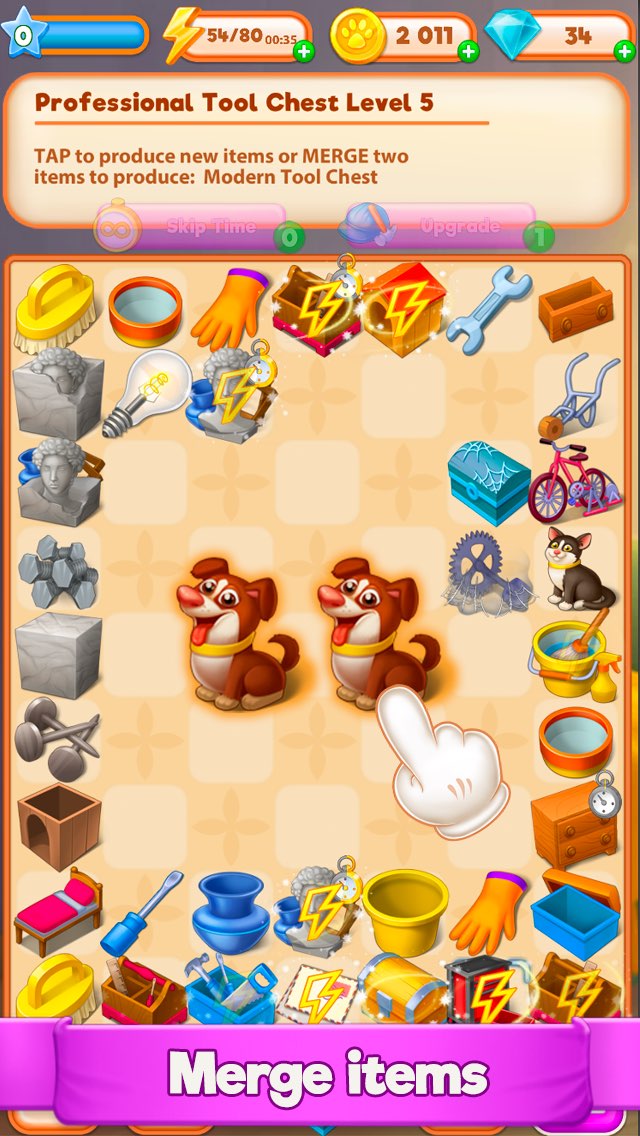Tap the blue vase item

[230, 911]
